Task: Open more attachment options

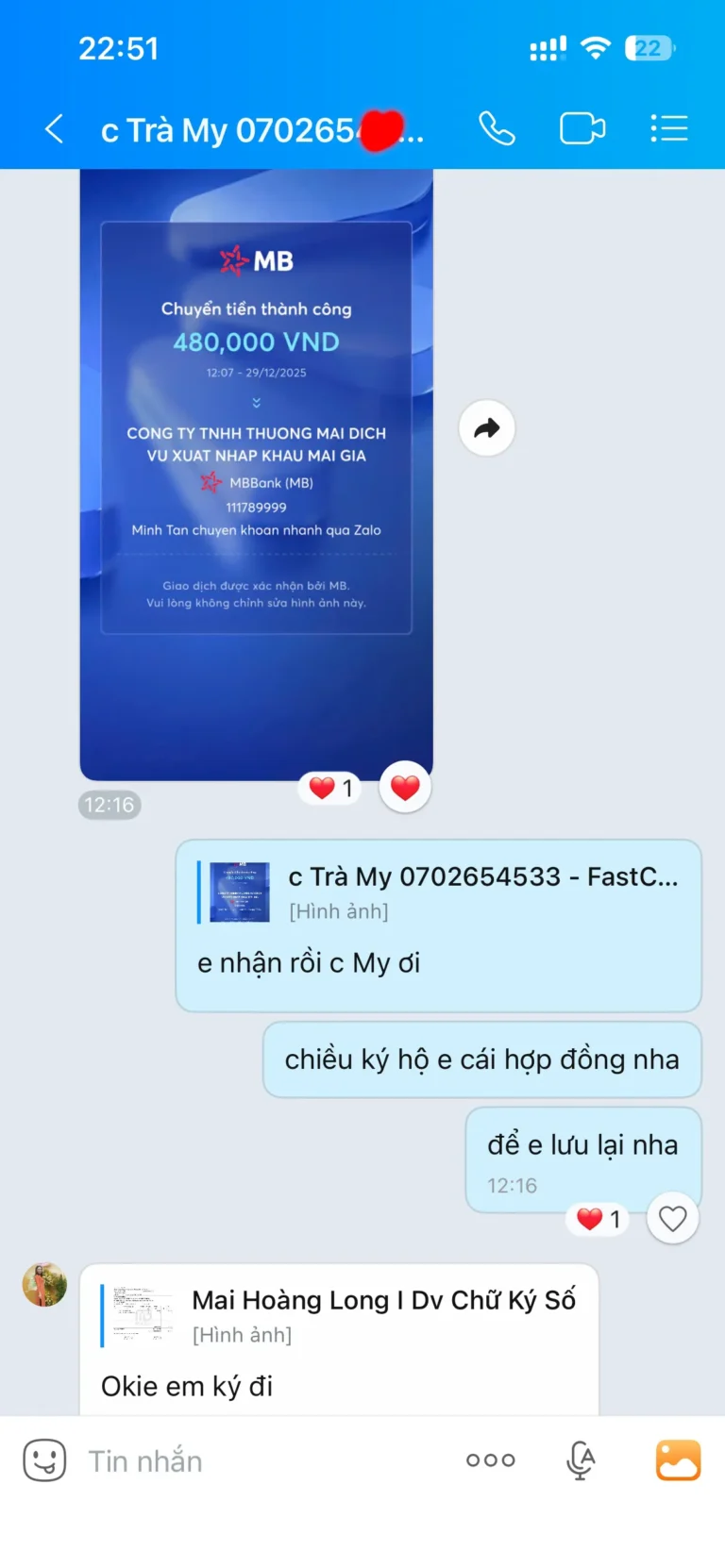Action: pos(490,1460)
